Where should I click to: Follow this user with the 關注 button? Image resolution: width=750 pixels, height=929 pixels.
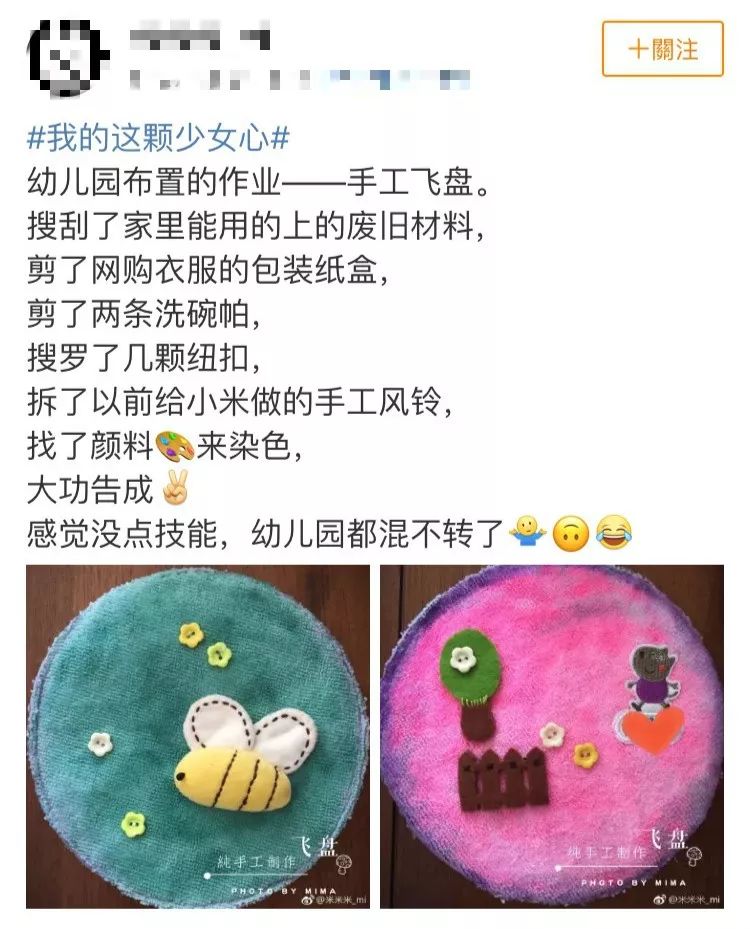tap(662, 49)
